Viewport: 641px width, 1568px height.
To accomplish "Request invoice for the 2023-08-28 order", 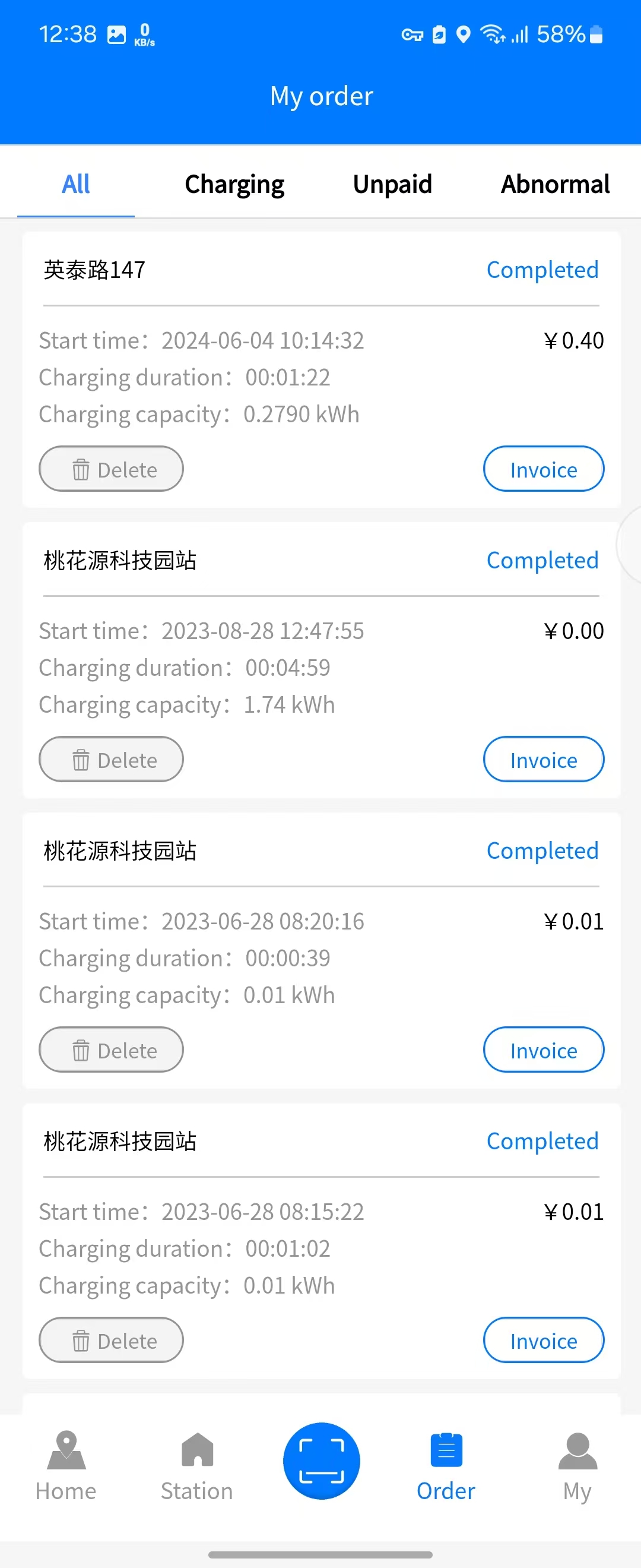I will 543,760.
